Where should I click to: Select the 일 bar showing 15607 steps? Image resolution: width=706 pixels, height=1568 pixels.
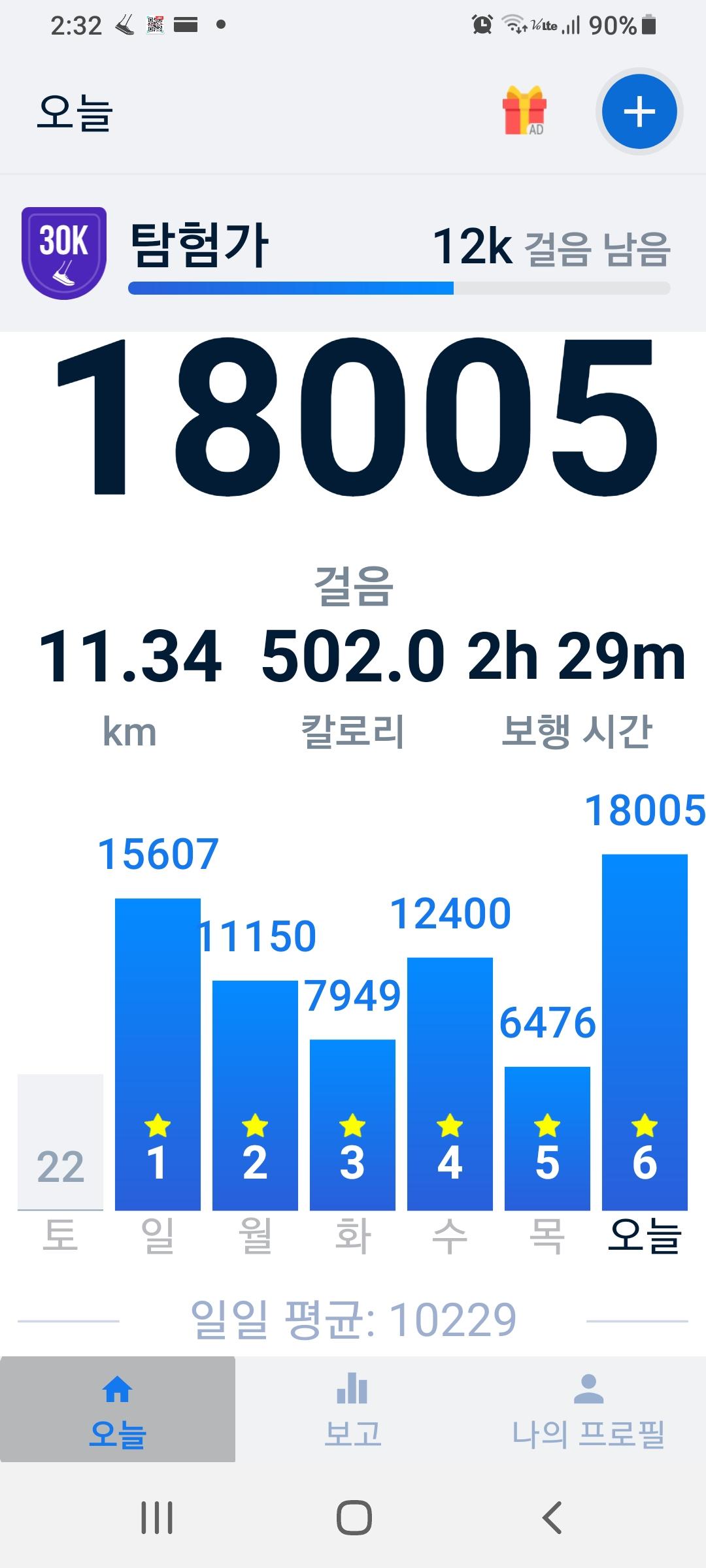158,1053
